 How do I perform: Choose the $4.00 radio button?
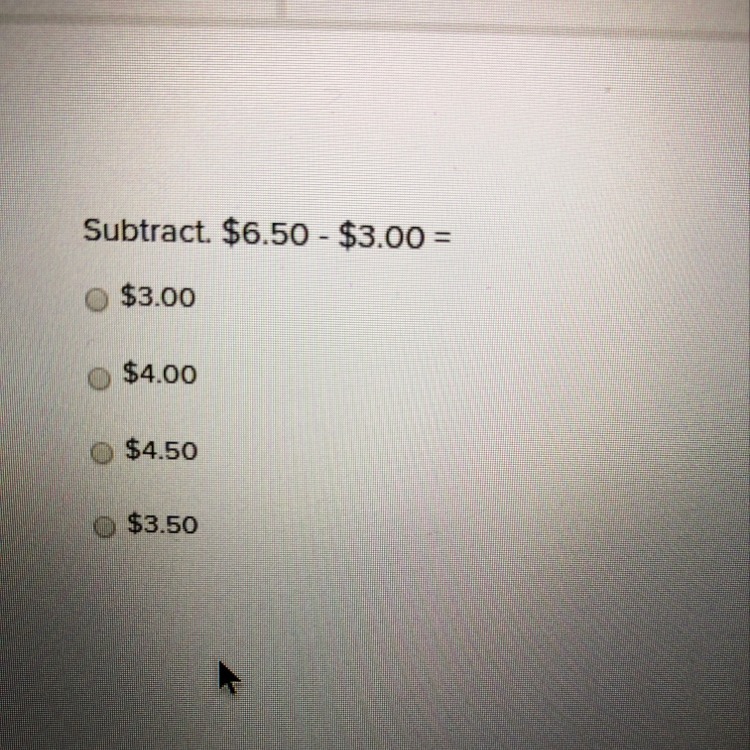tap(98, 377)
